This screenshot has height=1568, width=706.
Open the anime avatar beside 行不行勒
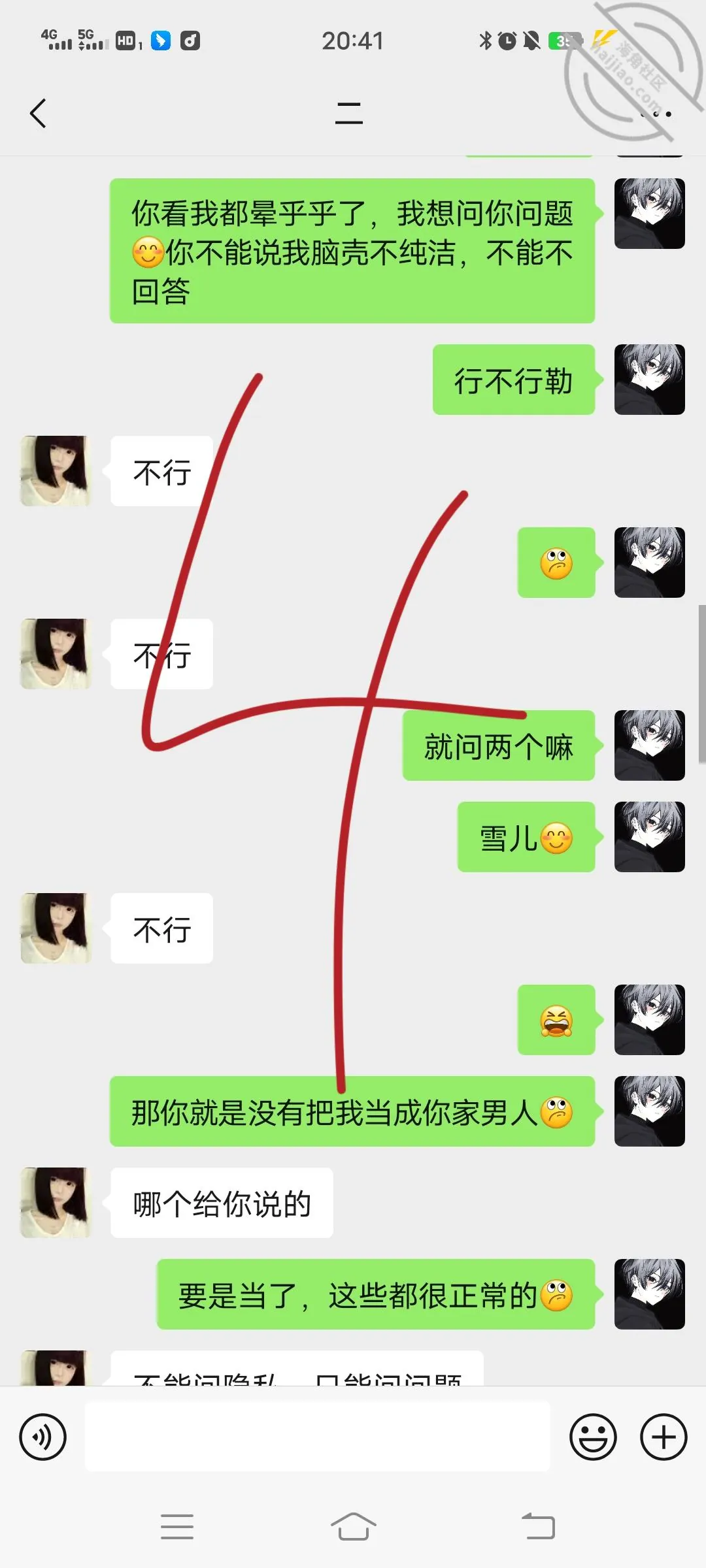(650, 380)
